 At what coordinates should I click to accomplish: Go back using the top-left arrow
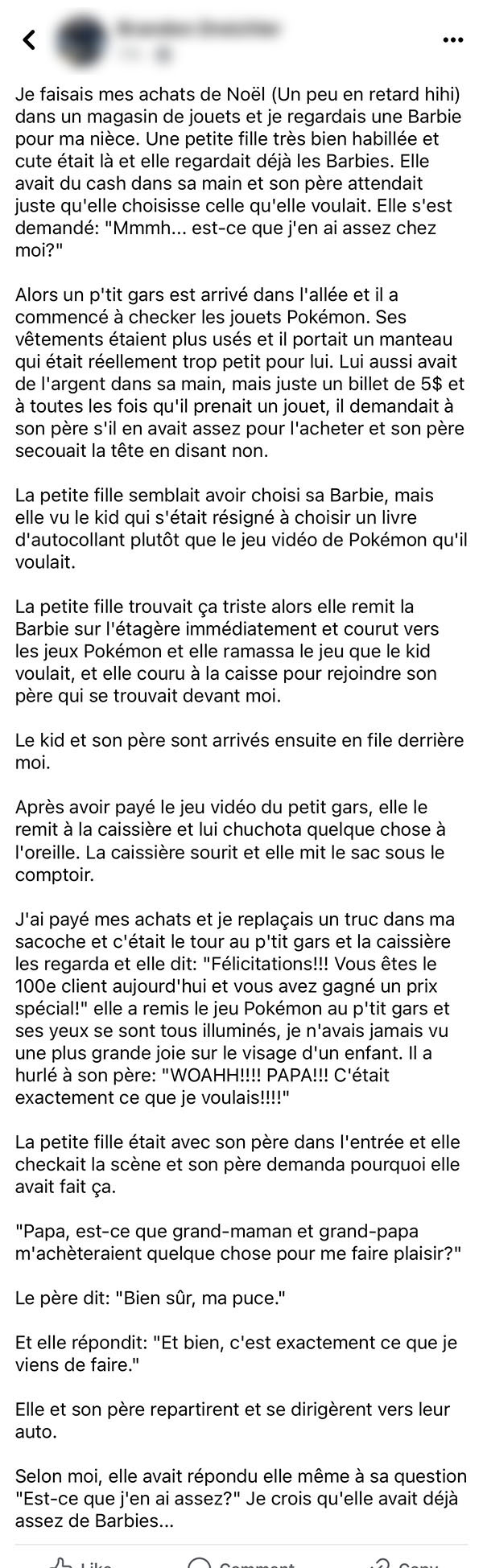pyautogui.click(x=30, y=39)
